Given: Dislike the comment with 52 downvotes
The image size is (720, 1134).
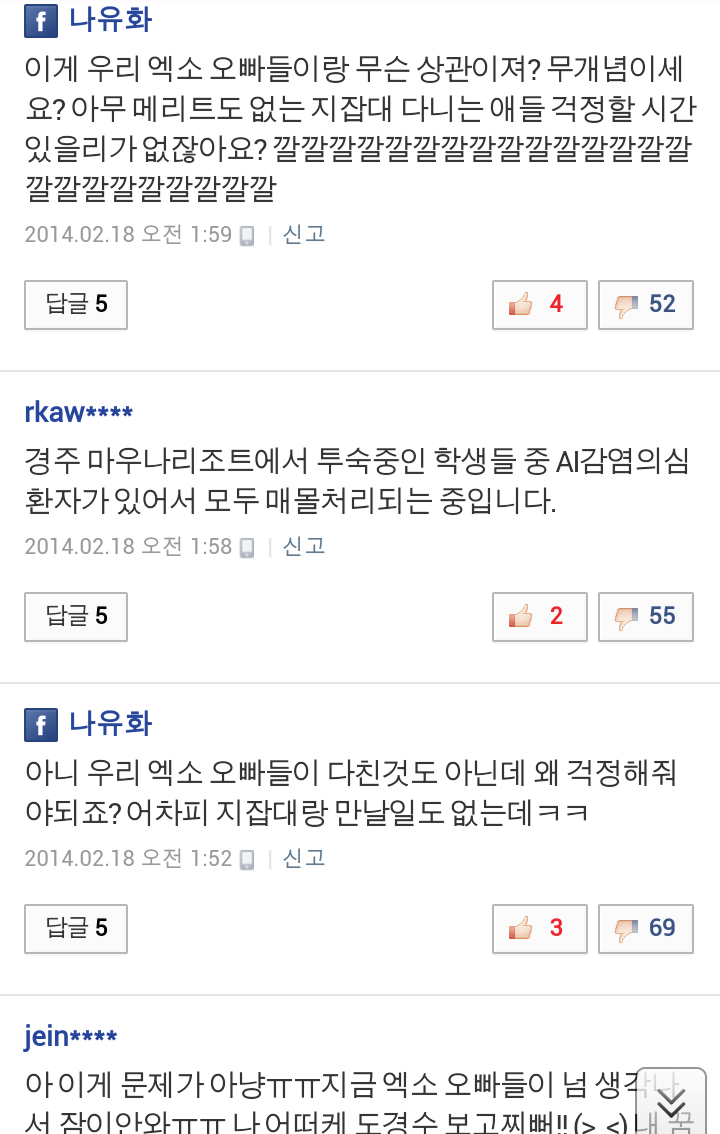Looking at the screenshot, I should (x=645, y=304).
